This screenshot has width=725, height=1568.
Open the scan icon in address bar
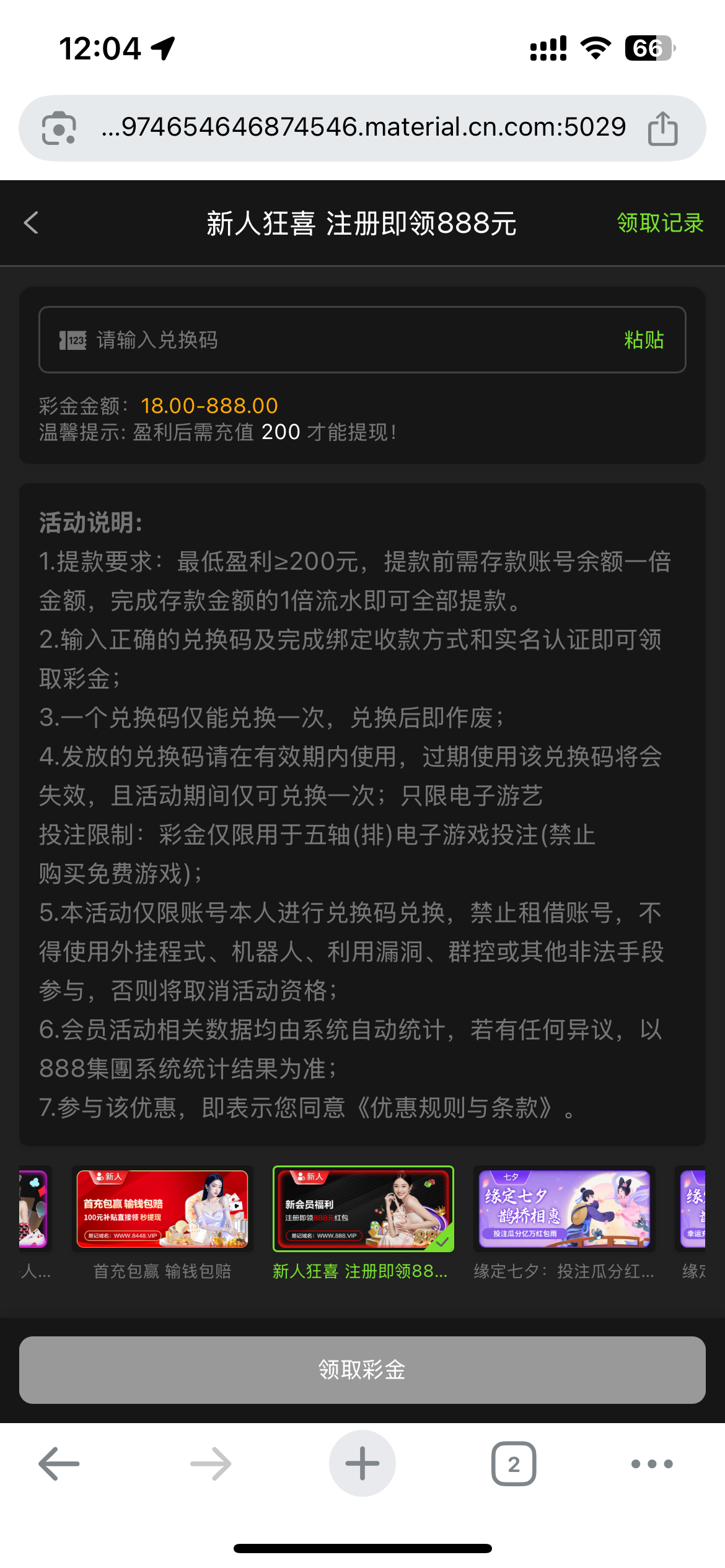point(59,128)
